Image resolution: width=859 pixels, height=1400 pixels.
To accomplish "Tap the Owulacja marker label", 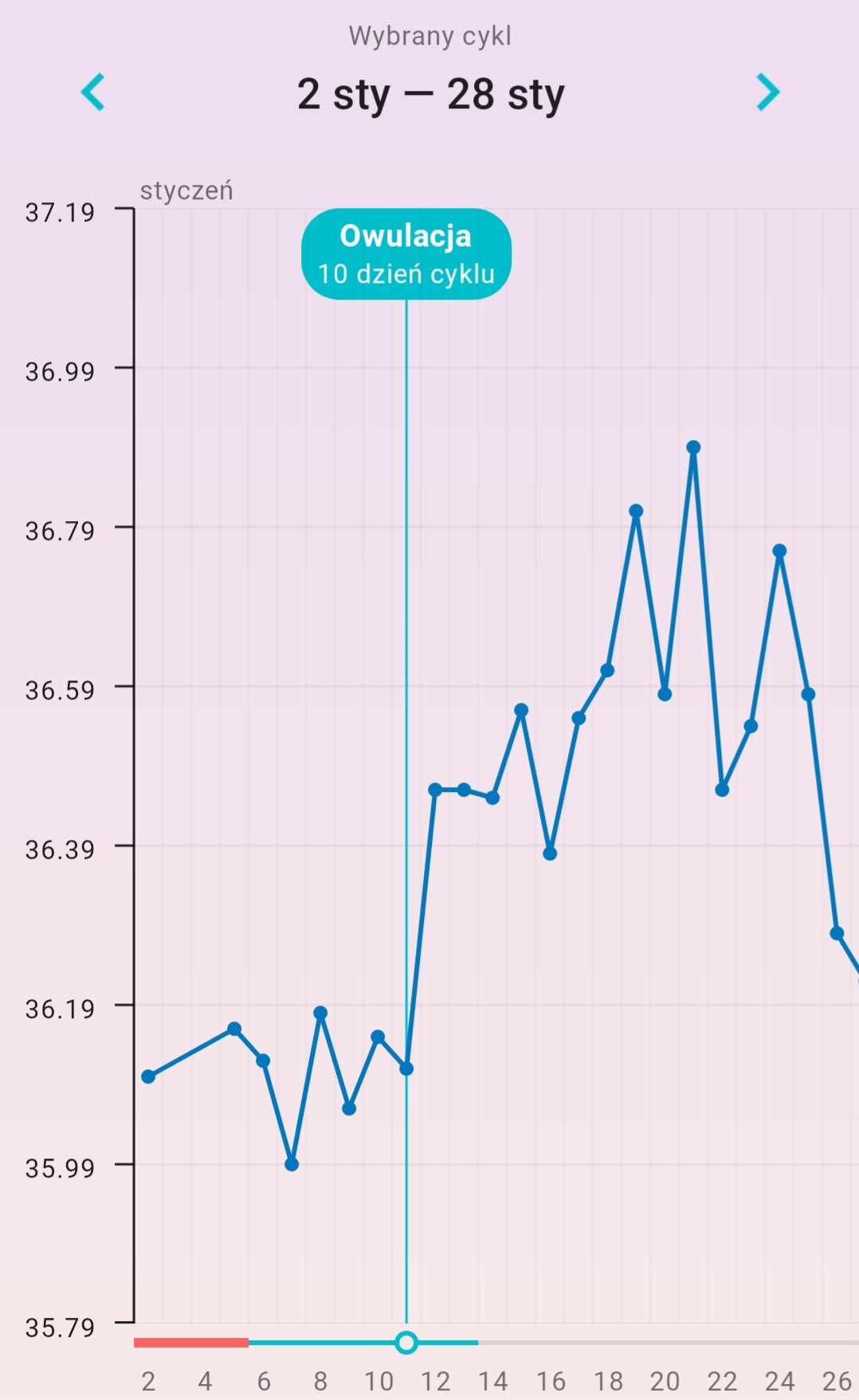I will [x=406, y=253].
